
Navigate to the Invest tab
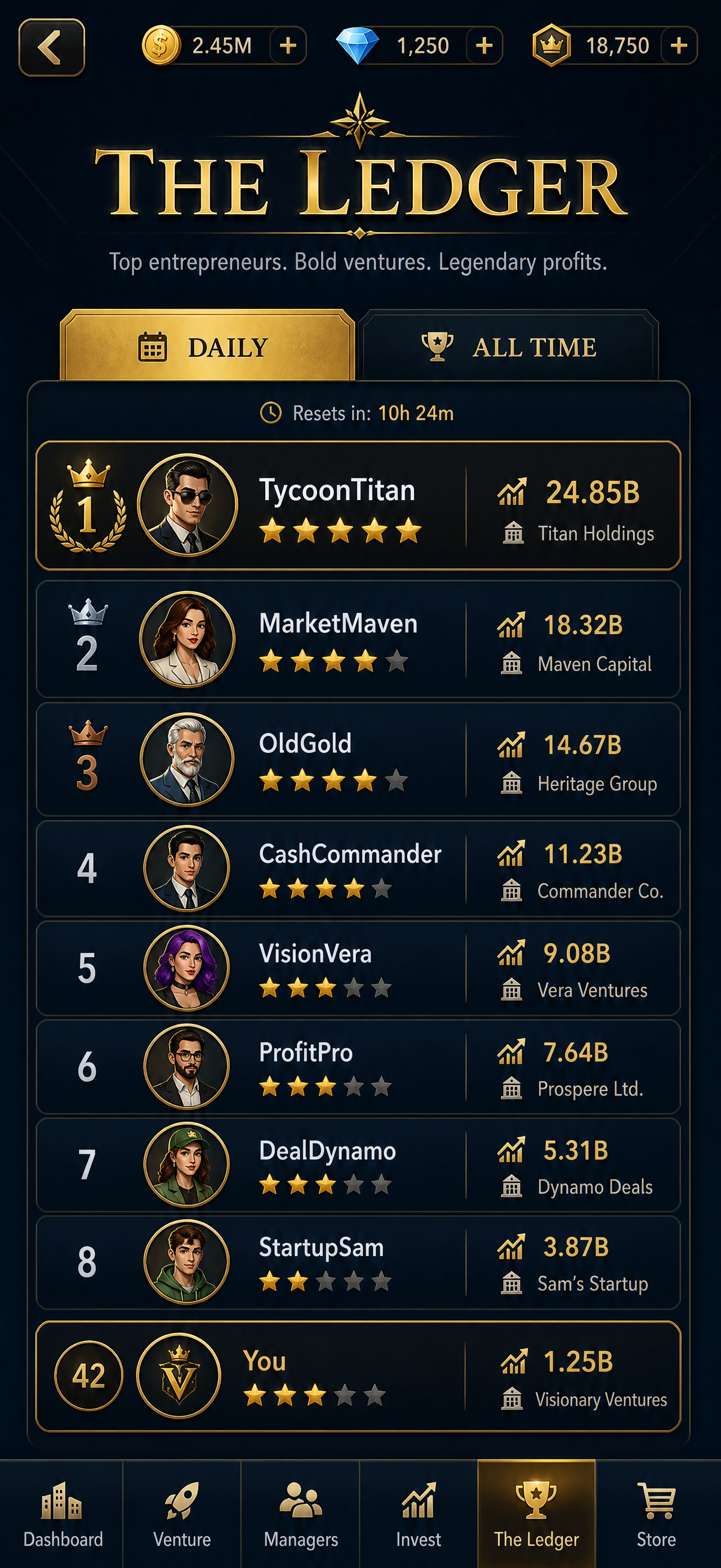419,1514
